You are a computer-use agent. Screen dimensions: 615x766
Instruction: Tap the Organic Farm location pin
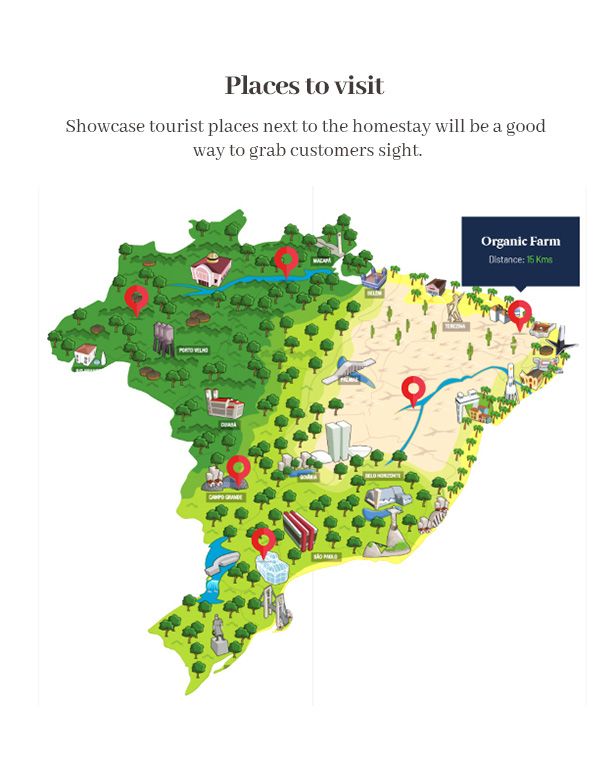519,313
